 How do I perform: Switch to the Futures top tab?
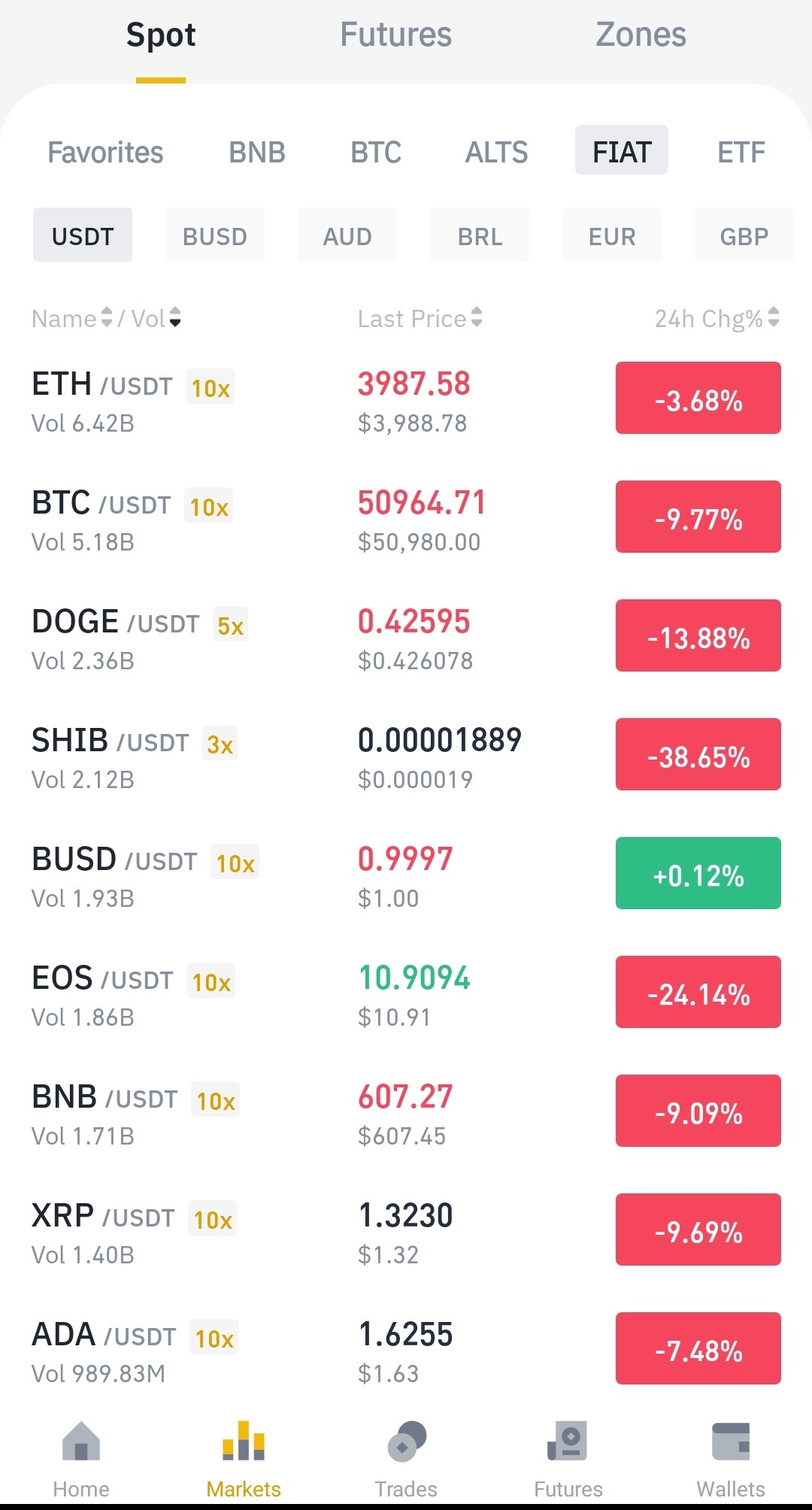point(395,35)
